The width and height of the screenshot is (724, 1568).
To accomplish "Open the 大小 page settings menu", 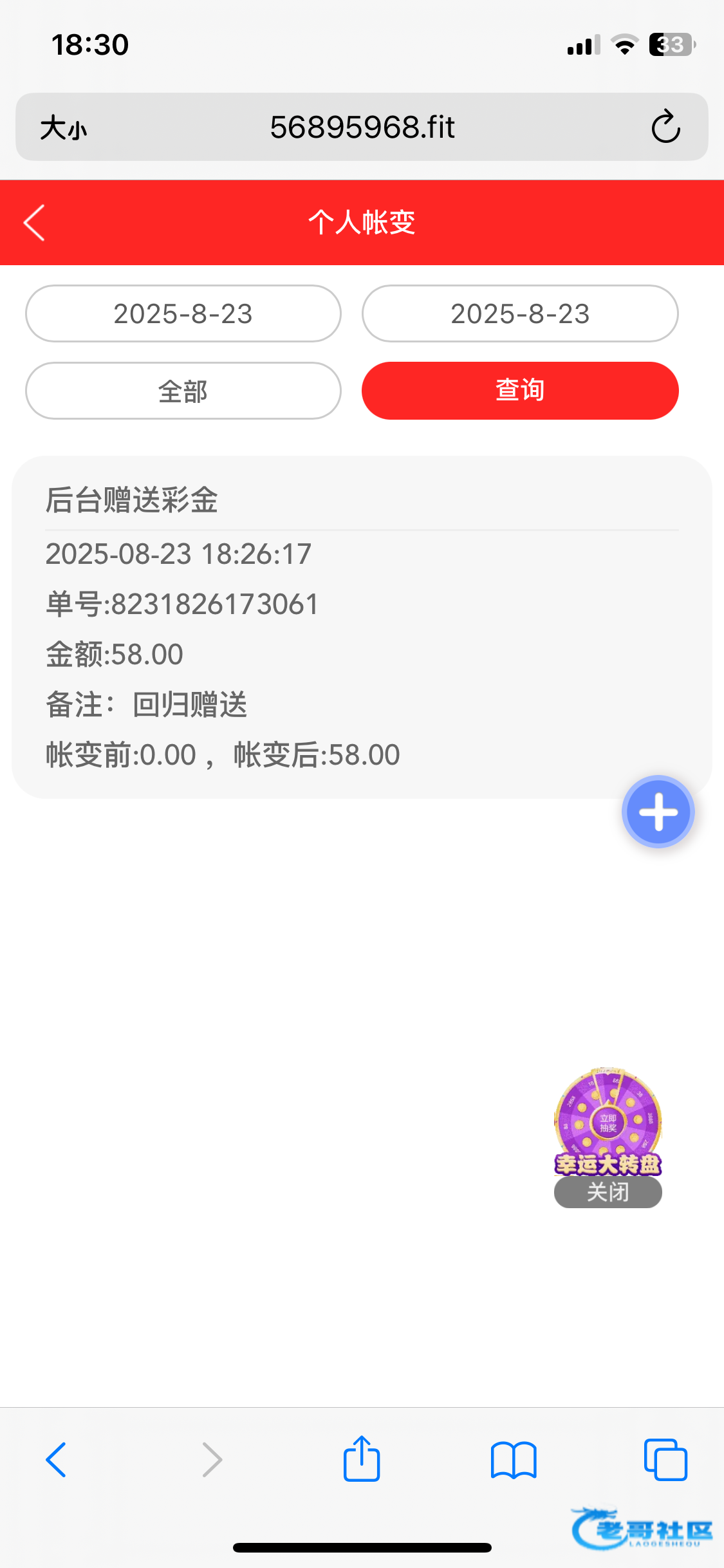I will tap(63, 127).
